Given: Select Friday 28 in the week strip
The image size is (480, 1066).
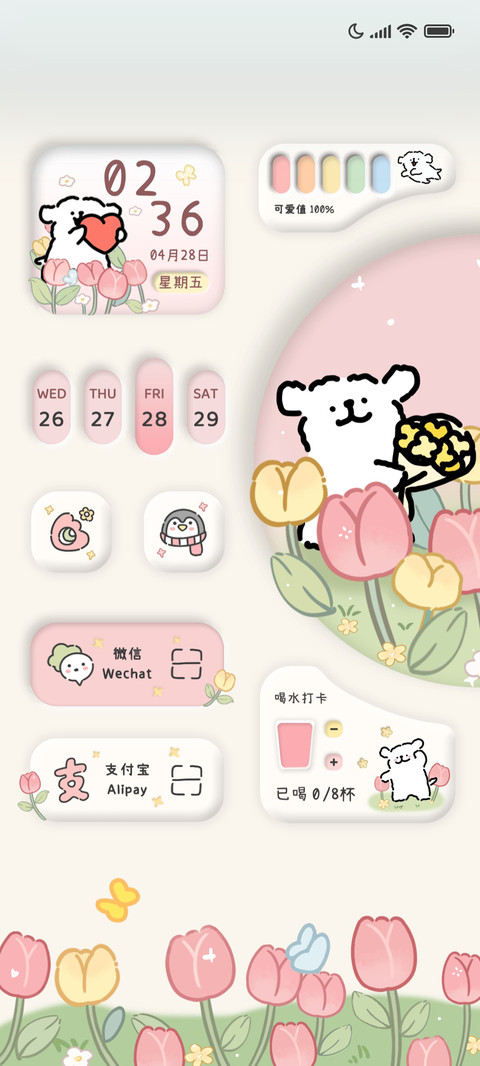Looking at the screenshot, I should coord(154,407).
